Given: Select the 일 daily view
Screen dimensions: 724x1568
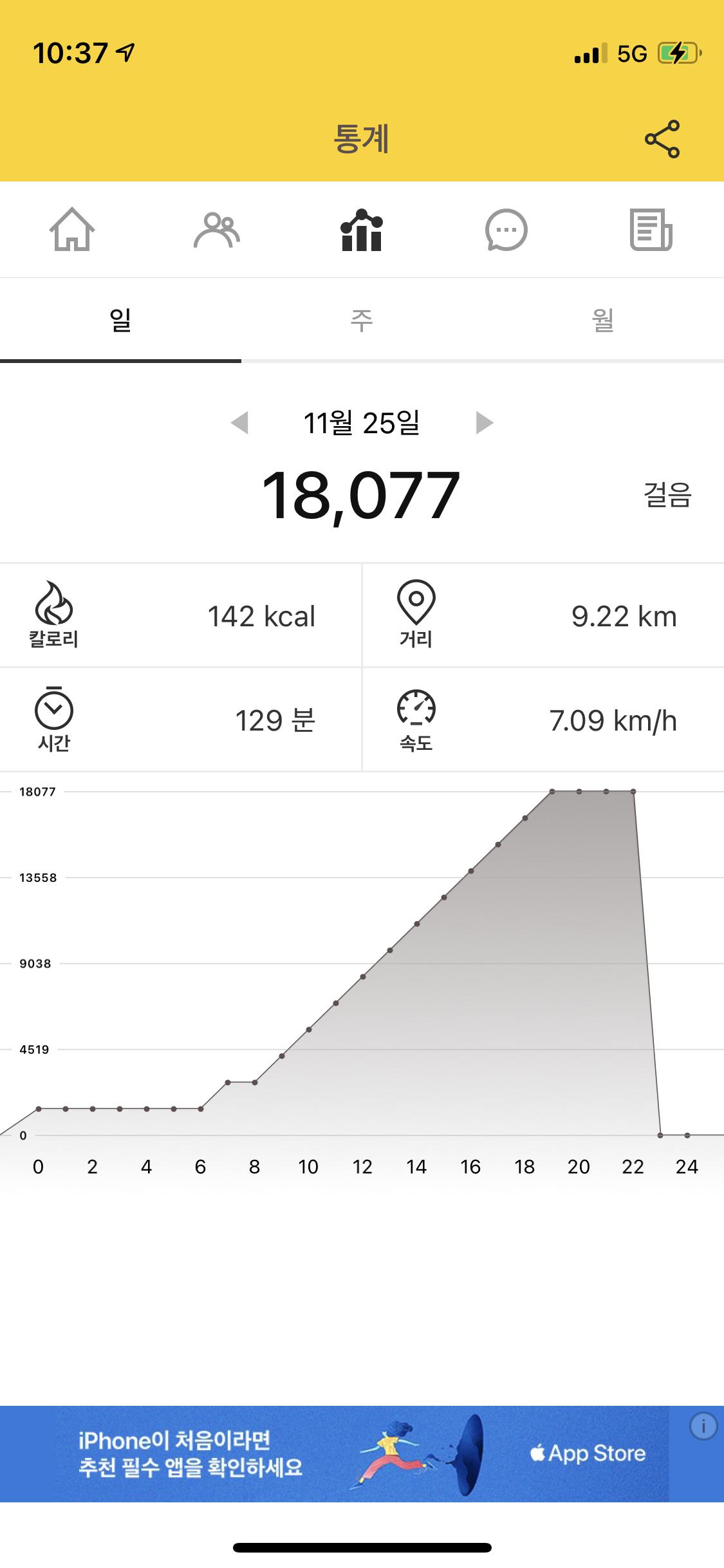Looking at the screenshot, I should tap(120, 320).
